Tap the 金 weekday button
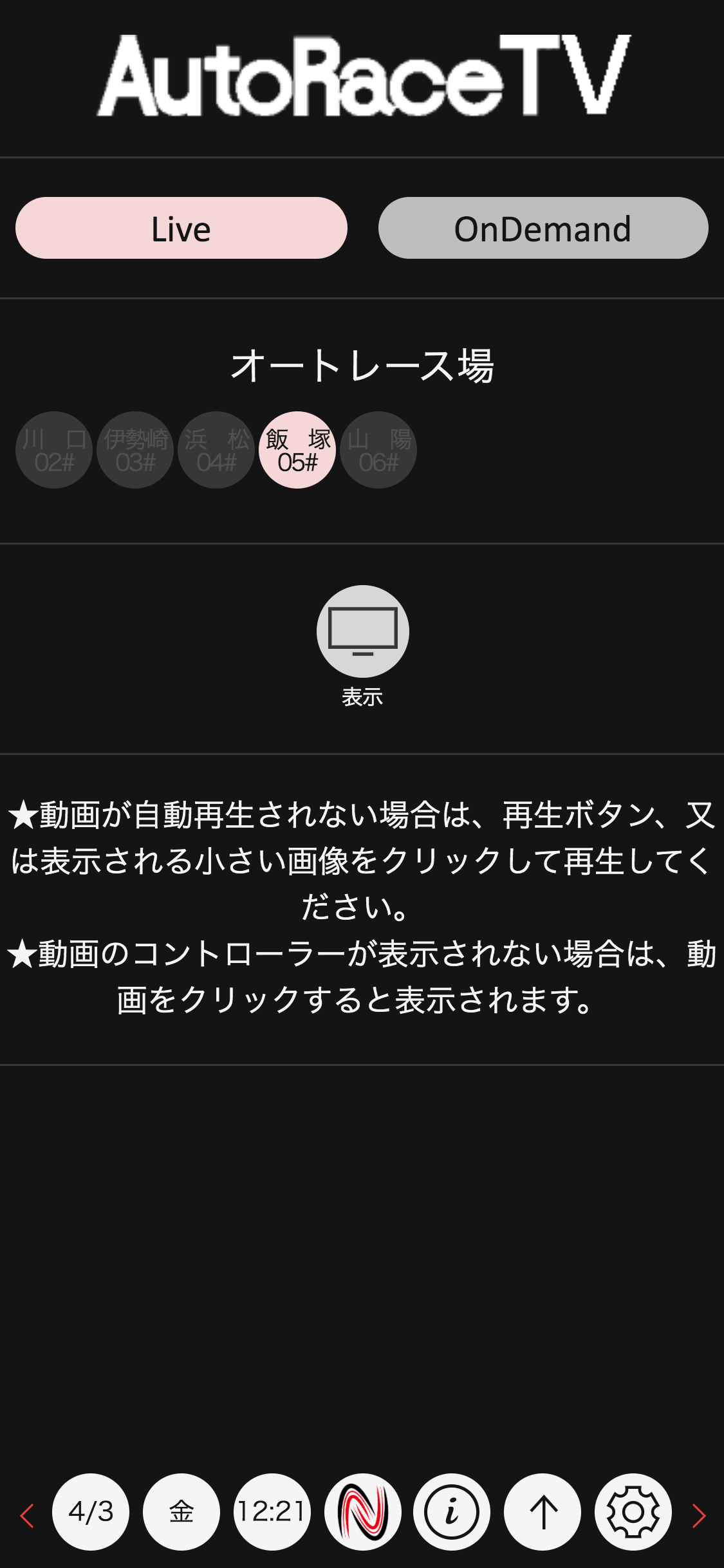Image resolution: width=724 pixels, height=1568 pixels. [181, 1511]
